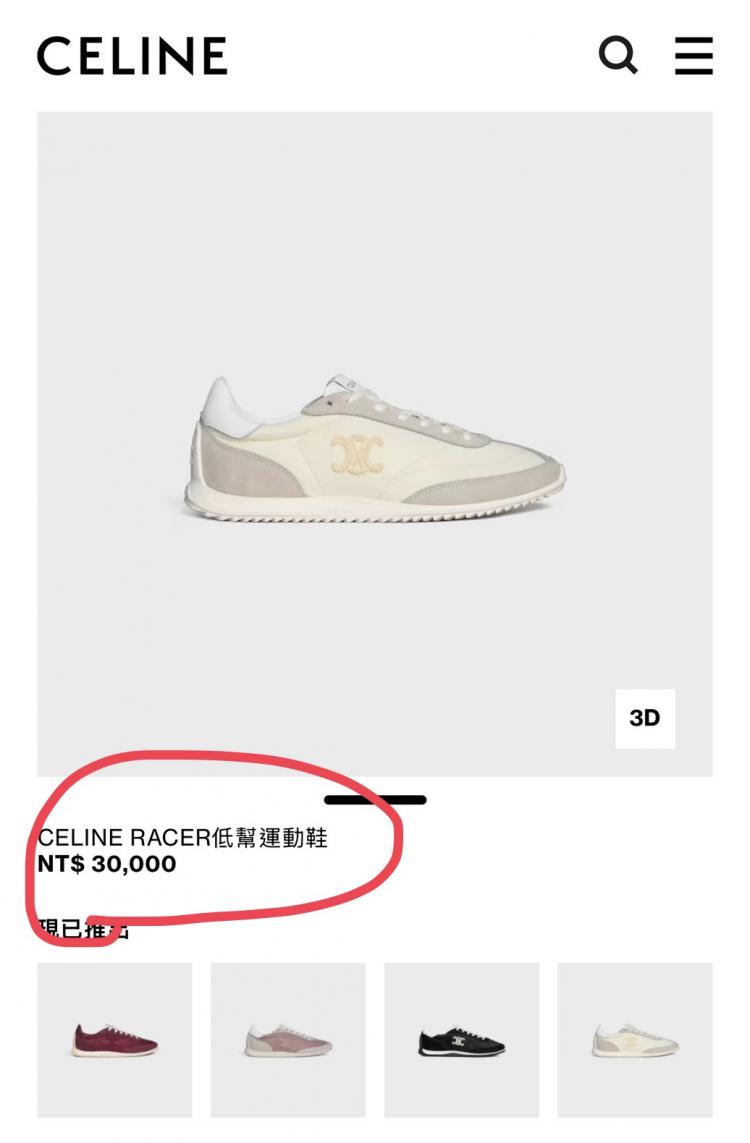Image resolution: width=750 pixels, height=1143 pixels.
Task: View the sneaker in 3D
Action: pyautogui.click(x=645, y=718)
